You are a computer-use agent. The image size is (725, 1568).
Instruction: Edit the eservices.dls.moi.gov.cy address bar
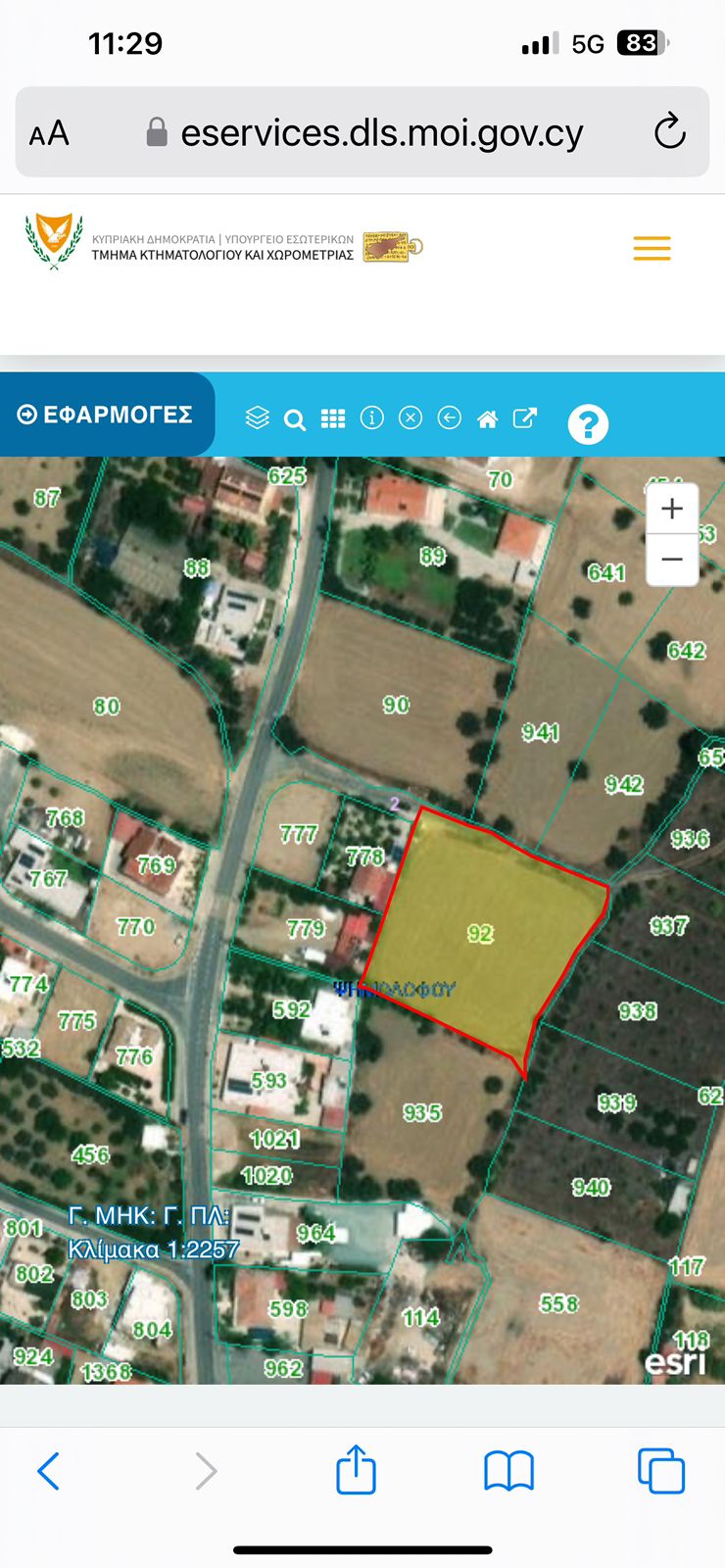coord(382,132)
